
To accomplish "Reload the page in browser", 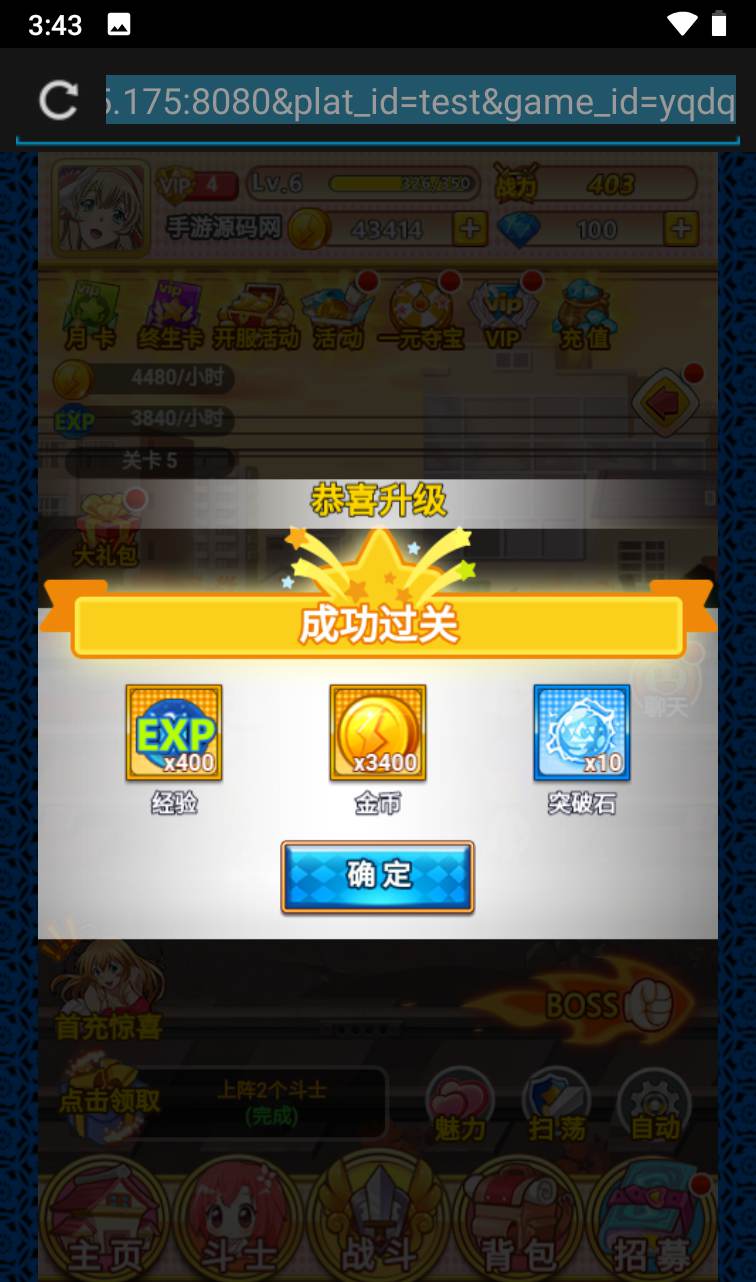I will [58, 101].
